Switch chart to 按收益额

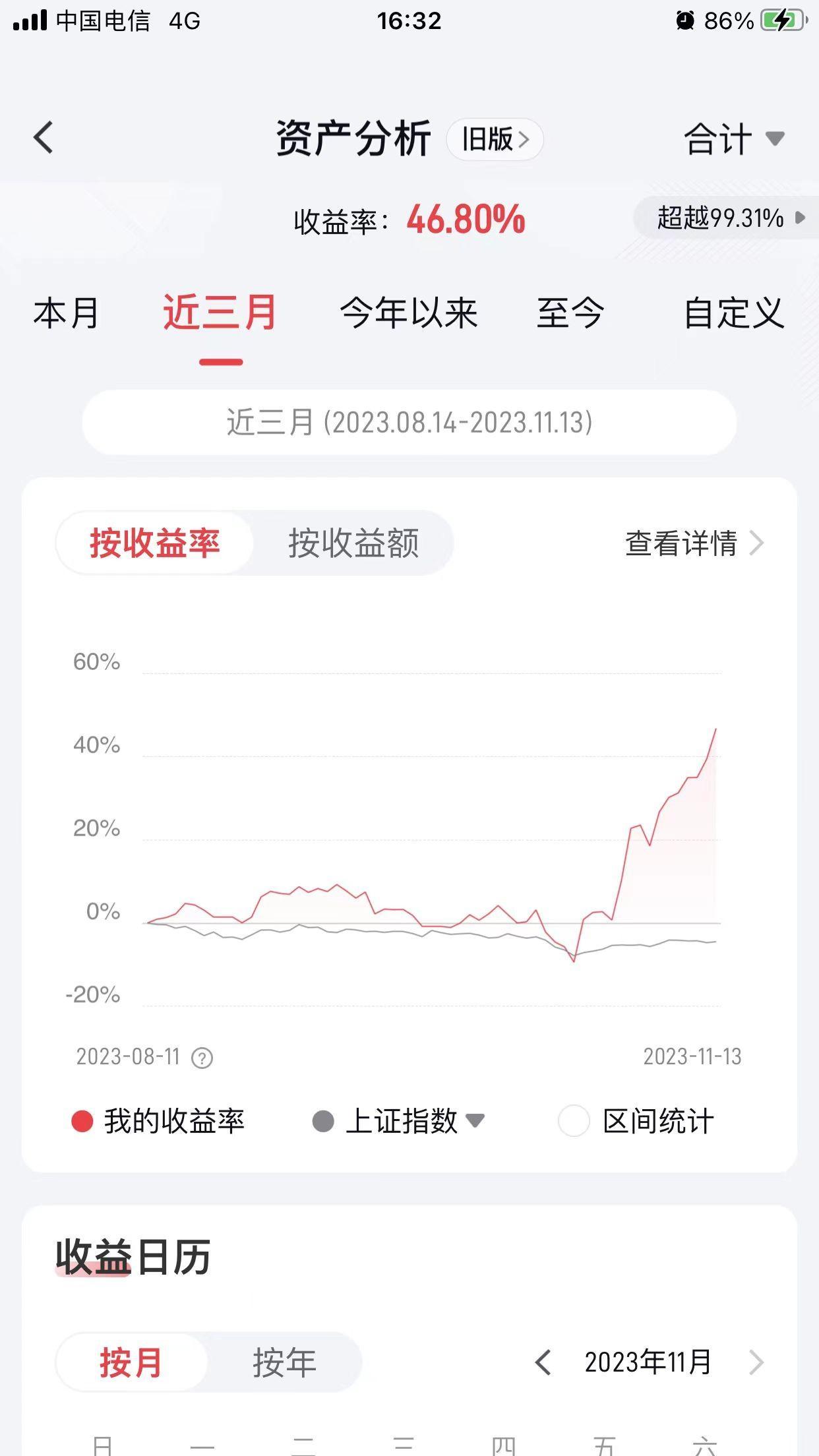(353, 543)
